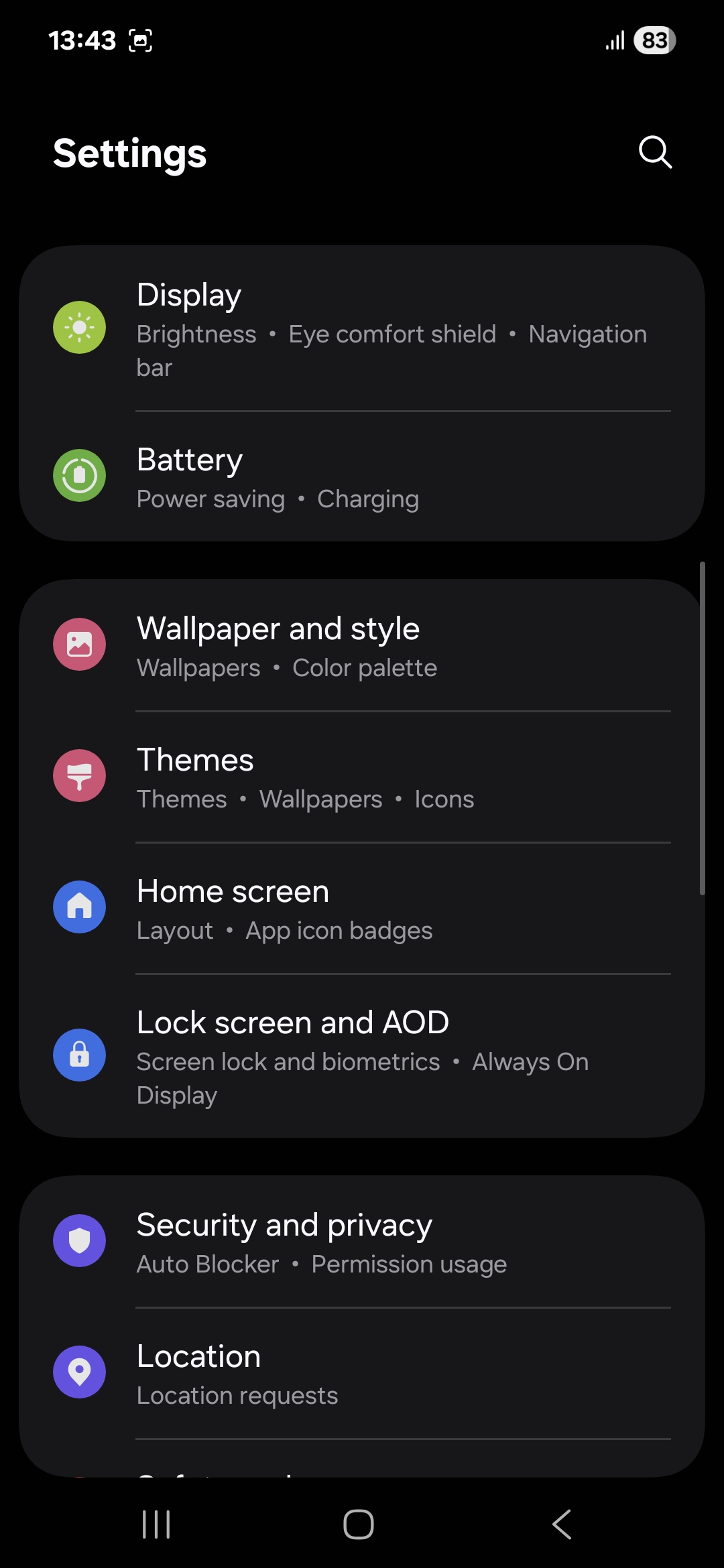724x1568 pixels.
Task: Tap the Location settings row
Action: pyautogui.click(x=362, y=1373)
